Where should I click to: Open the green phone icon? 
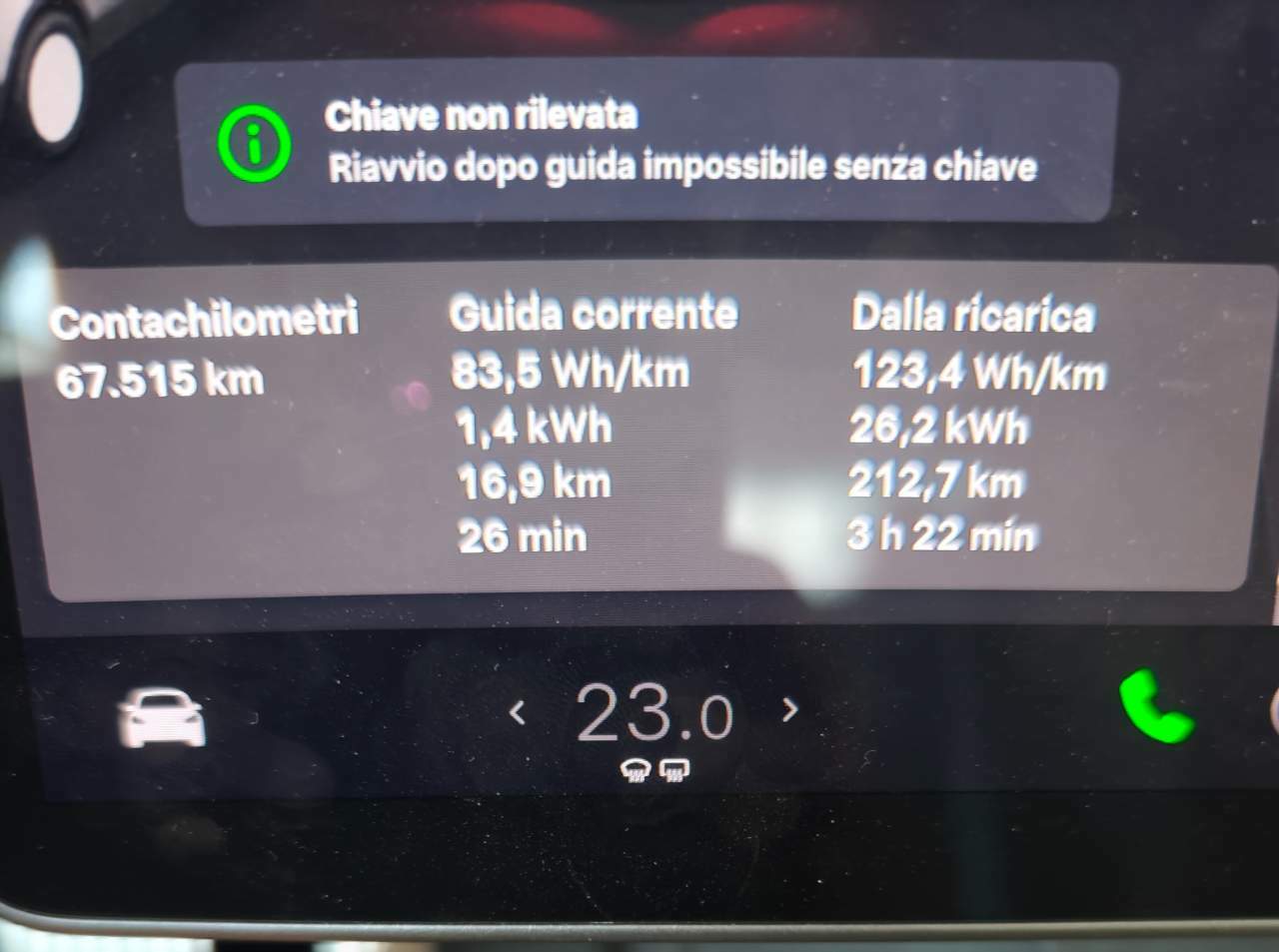[x=1156, y=706]
